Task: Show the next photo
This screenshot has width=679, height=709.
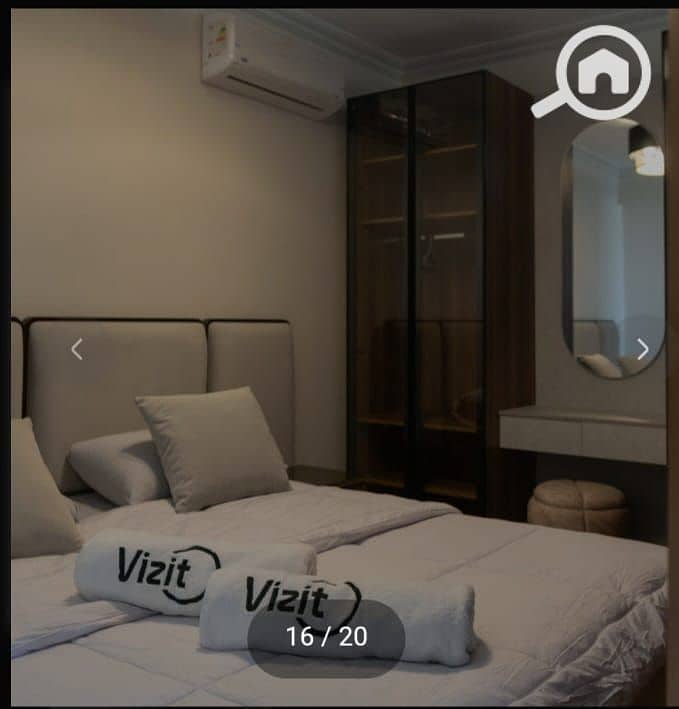Action: coord(642,349)
